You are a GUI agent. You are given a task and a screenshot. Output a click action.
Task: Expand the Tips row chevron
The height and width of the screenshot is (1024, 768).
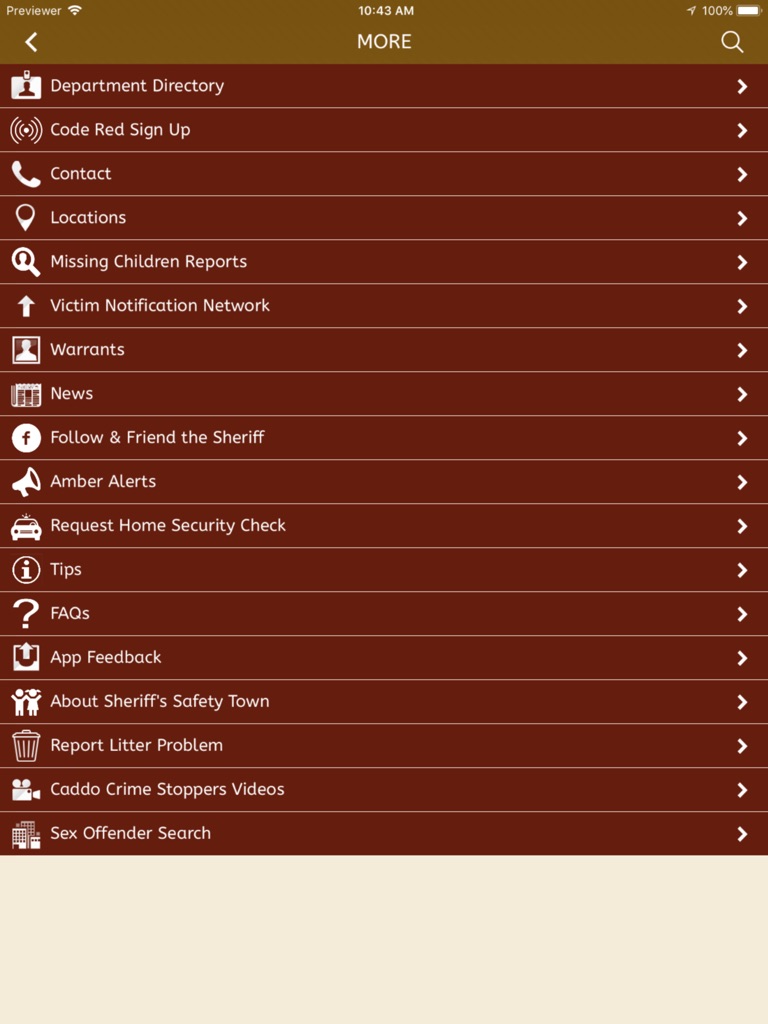click(743, 570)
